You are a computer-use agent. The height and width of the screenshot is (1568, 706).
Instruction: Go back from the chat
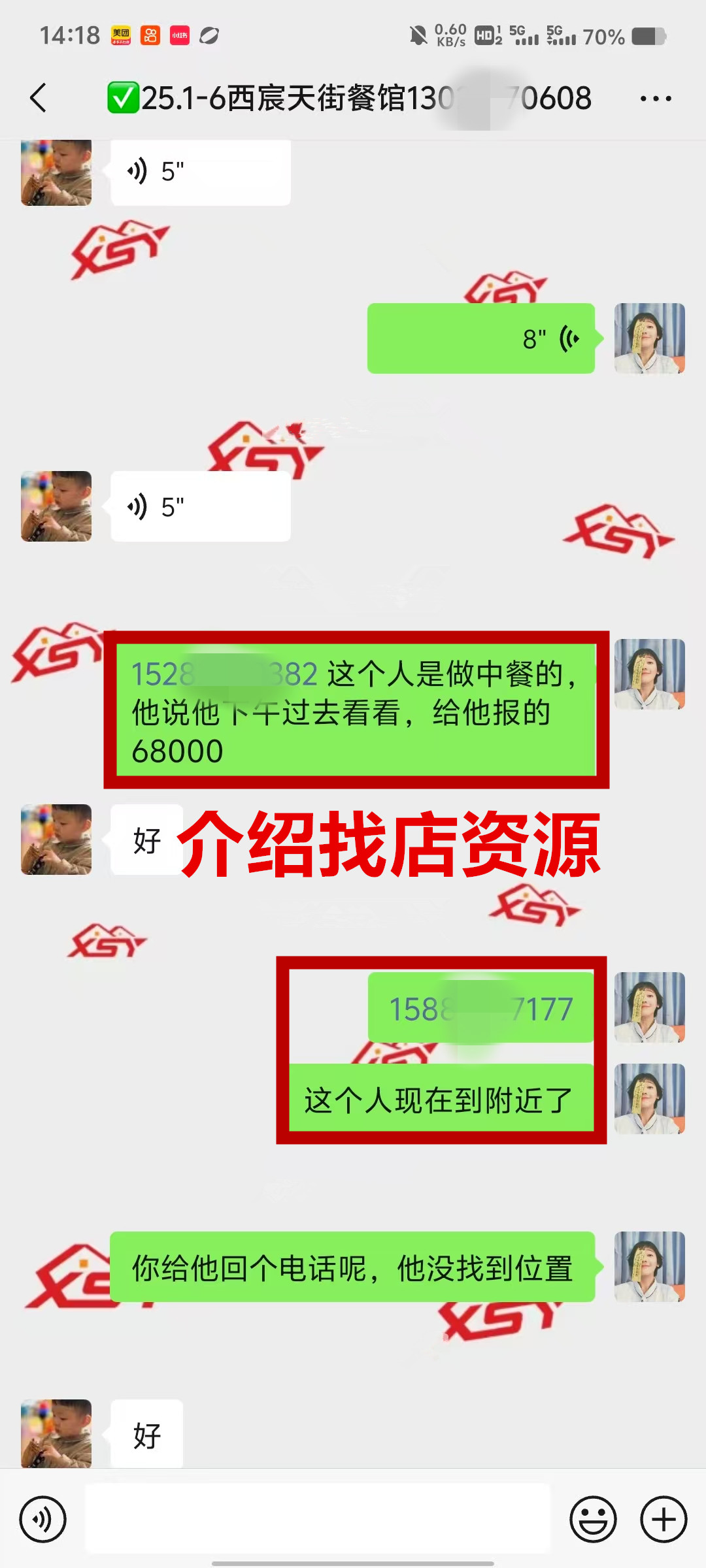[x=39, y=99]
